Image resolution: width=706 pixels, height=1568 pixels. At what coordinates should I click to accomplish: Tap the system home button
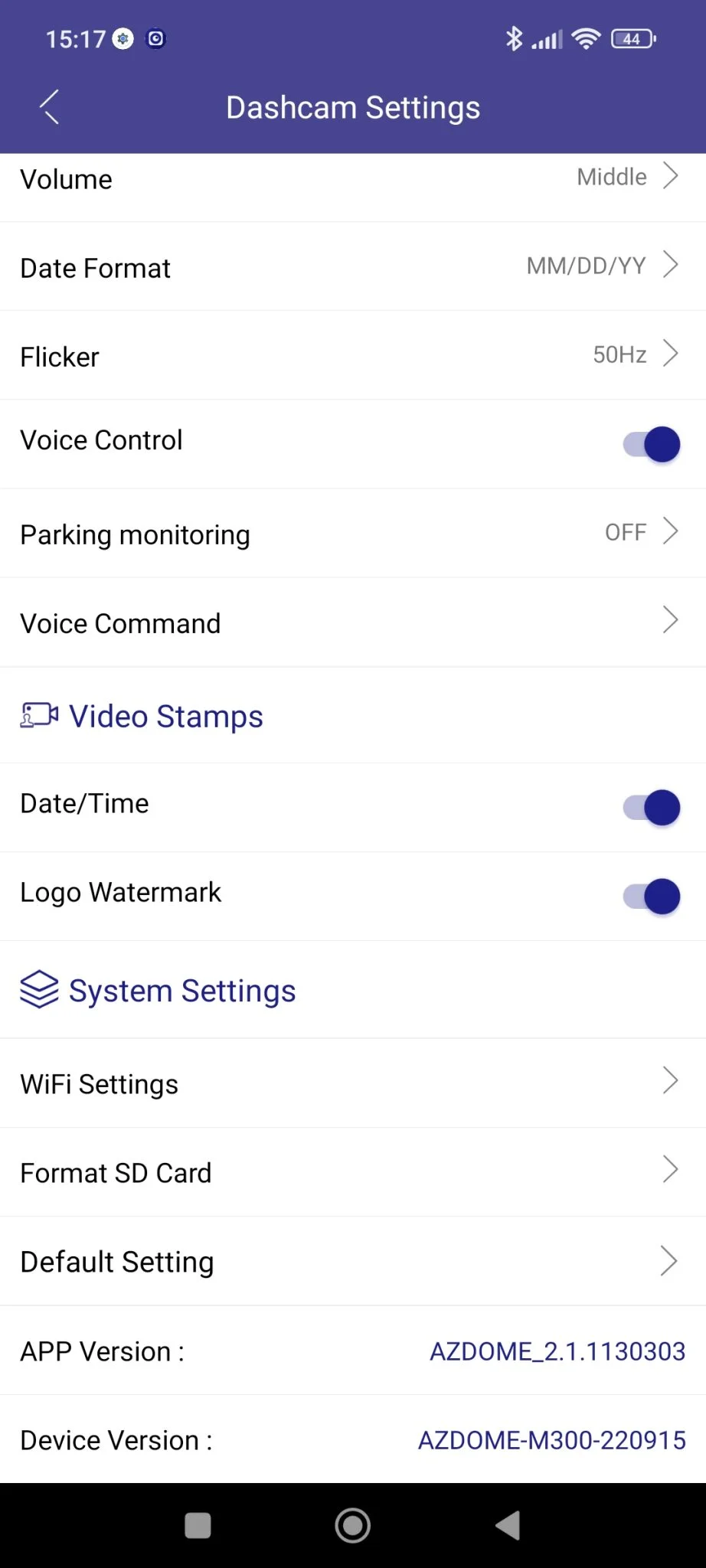(x=353, y=1525)
